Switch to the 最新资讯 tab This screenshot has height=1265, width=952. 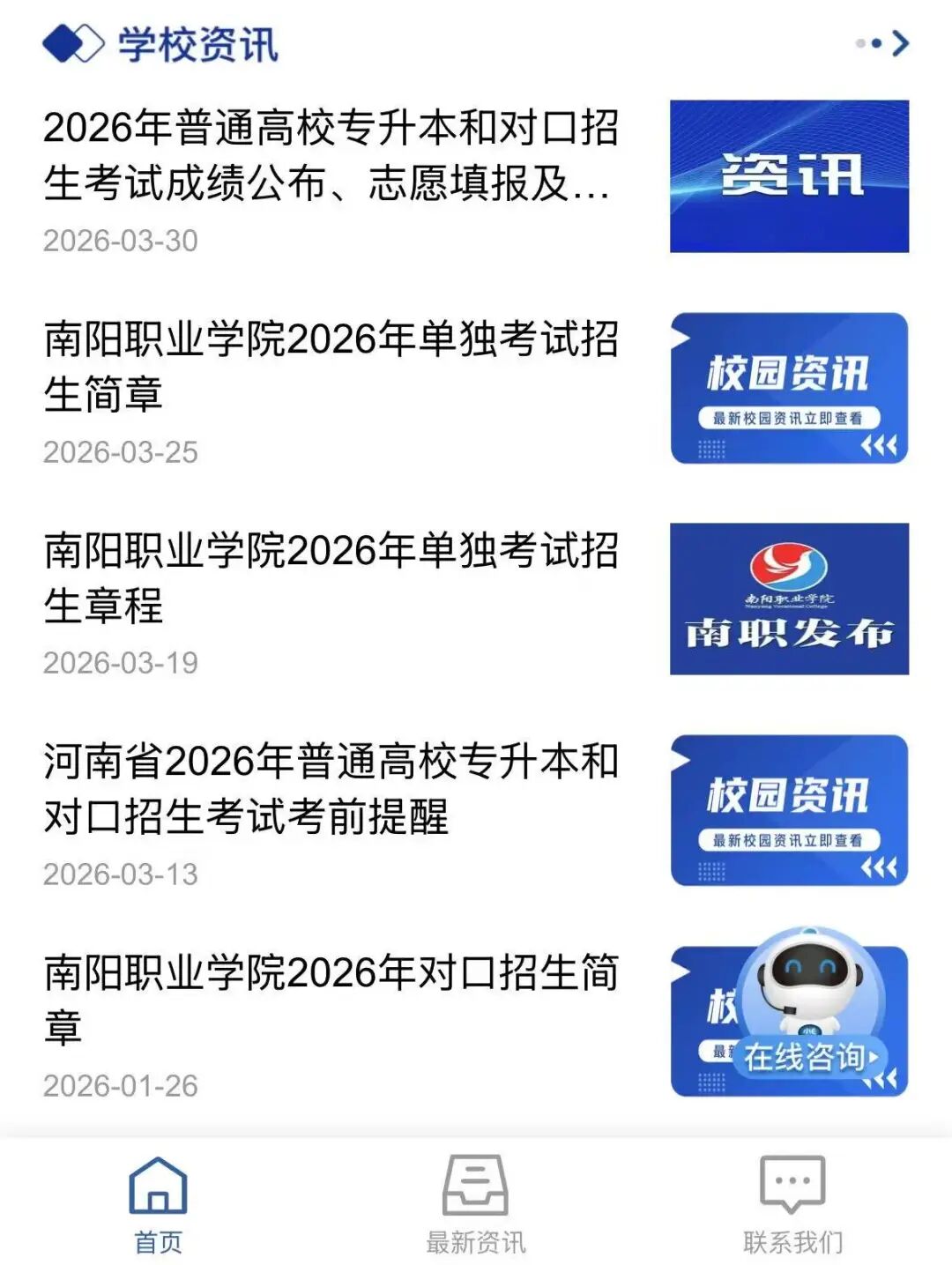click(475, 1204)
